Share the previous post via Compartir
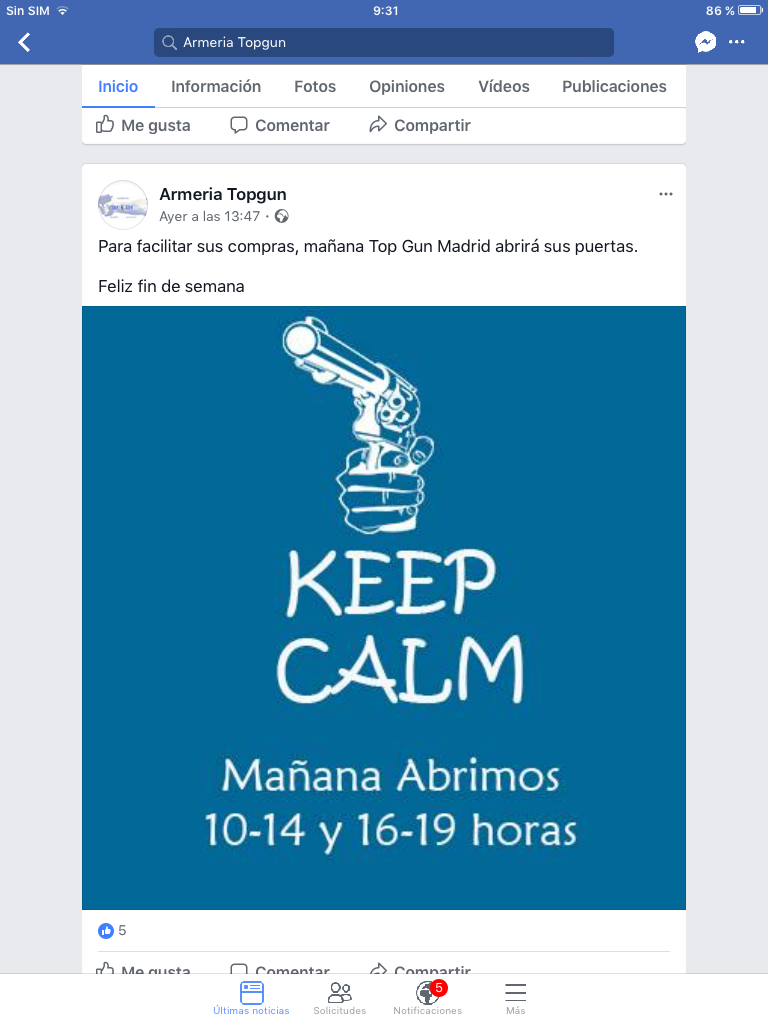The width and height of the screenshot is (768, 1024). coord(420,125)
